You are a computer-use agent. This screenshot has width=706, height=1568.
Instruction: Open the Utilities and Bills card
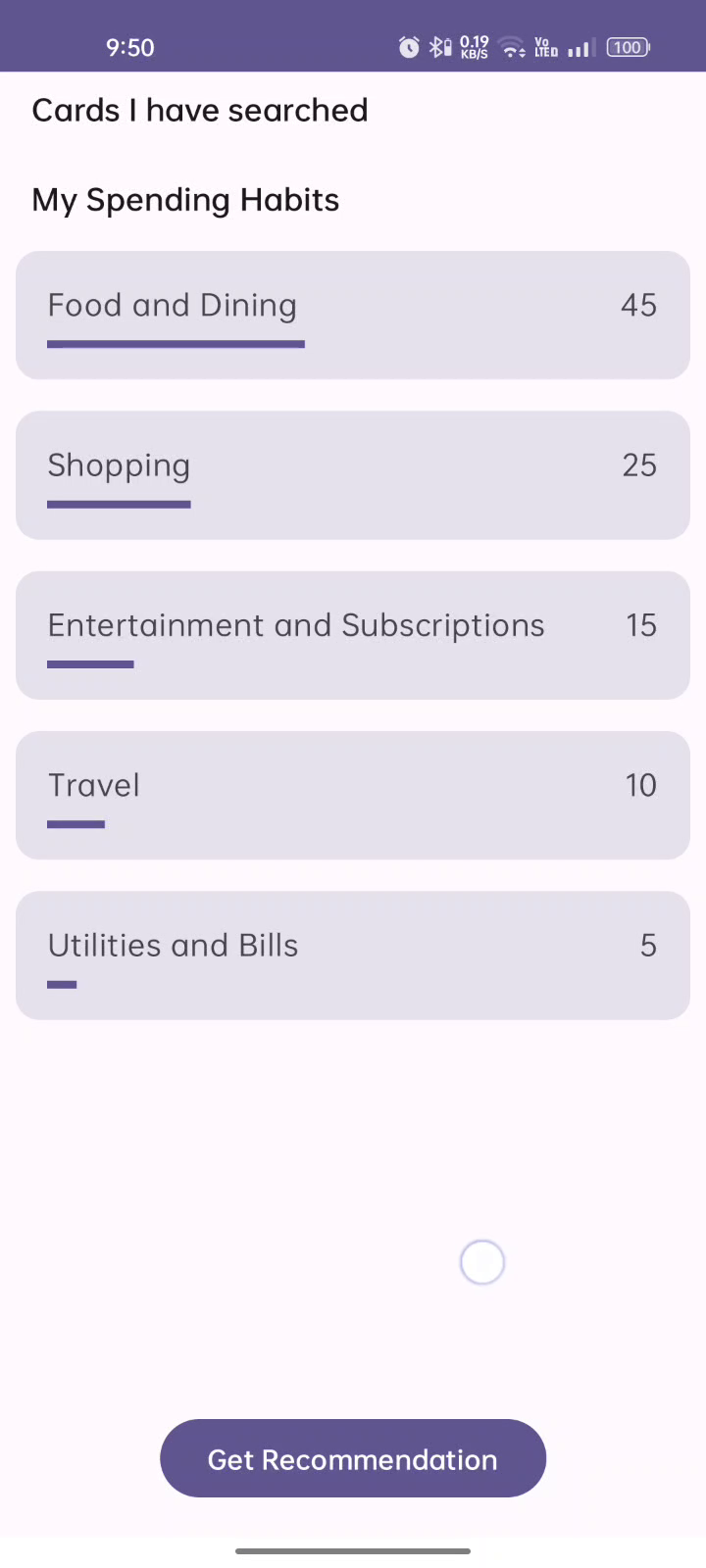pos(352,955)
